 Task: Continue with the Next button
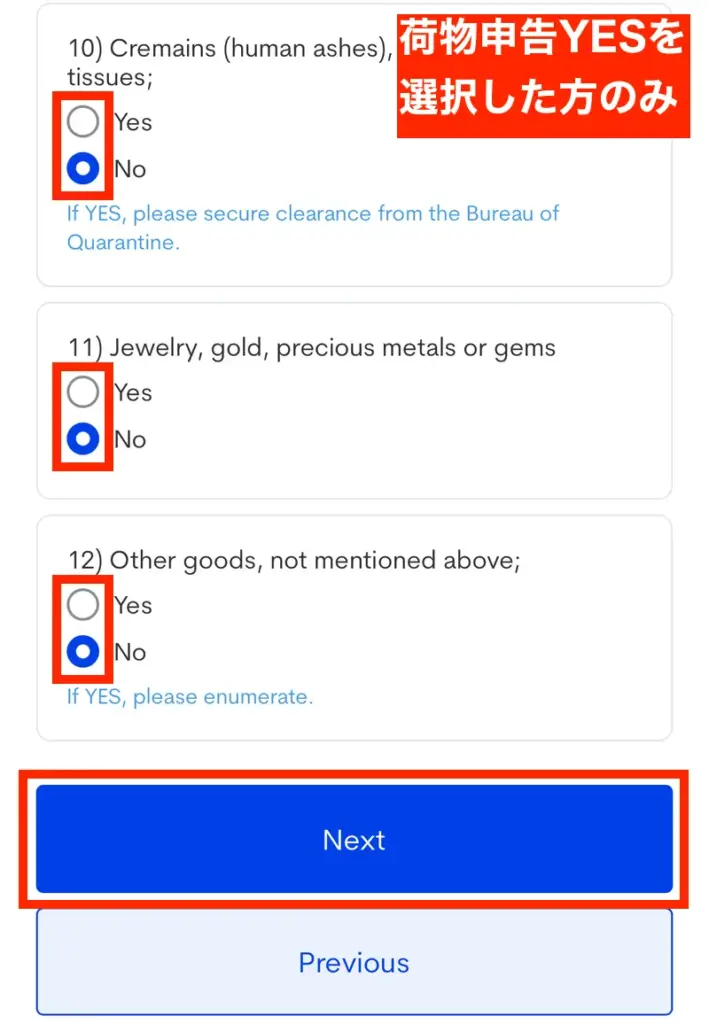[x=354, y=839]
